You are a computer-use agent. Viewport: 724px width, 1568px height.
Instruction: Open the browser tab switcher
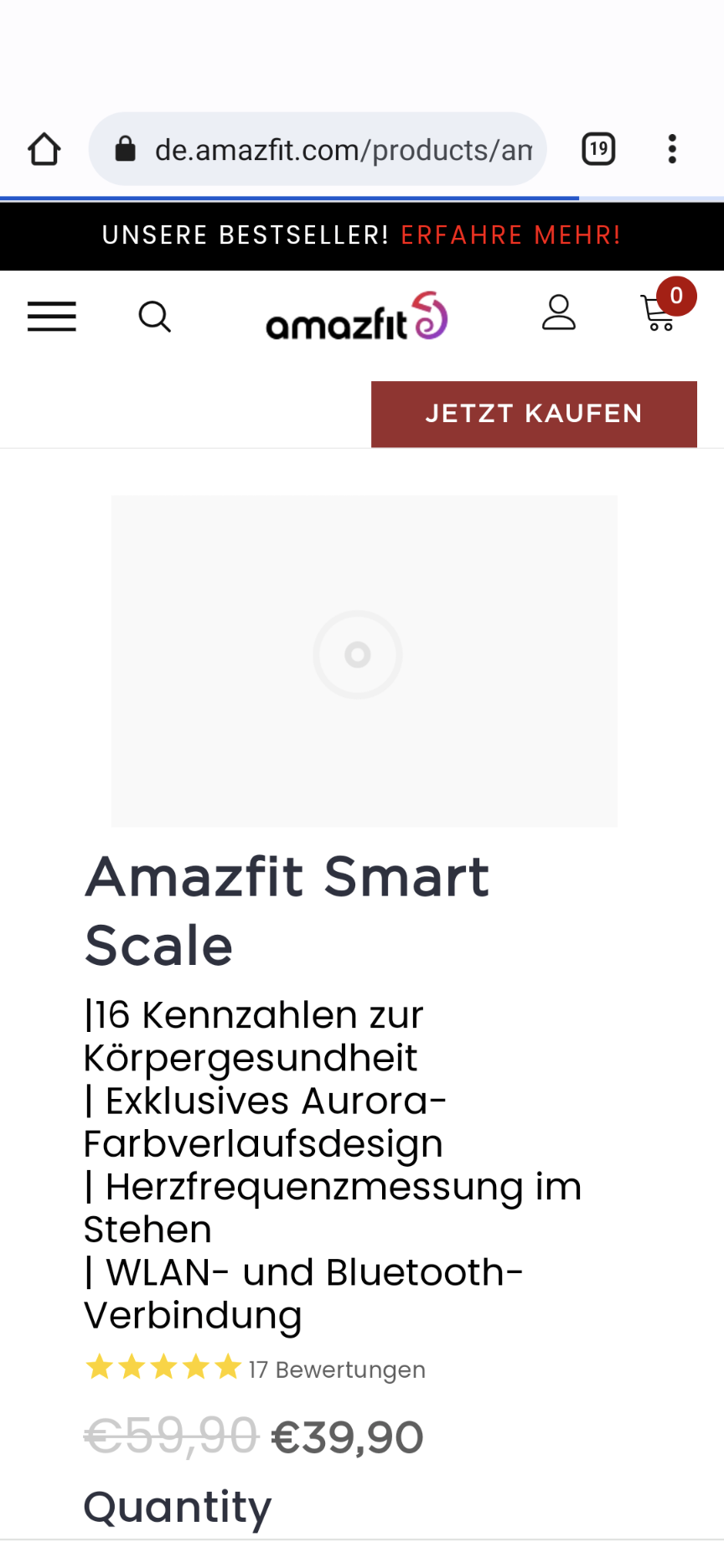coord(598,149)
